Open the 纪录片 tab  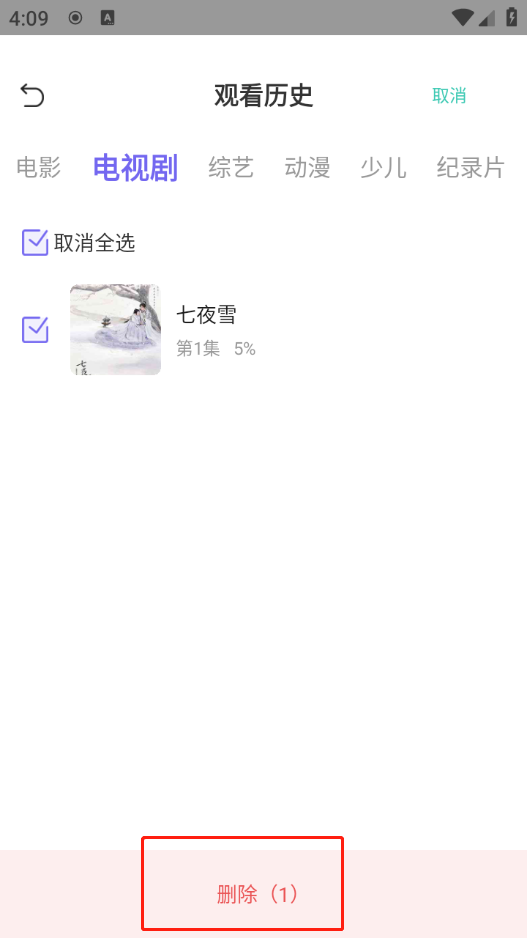tap(471, 168)
